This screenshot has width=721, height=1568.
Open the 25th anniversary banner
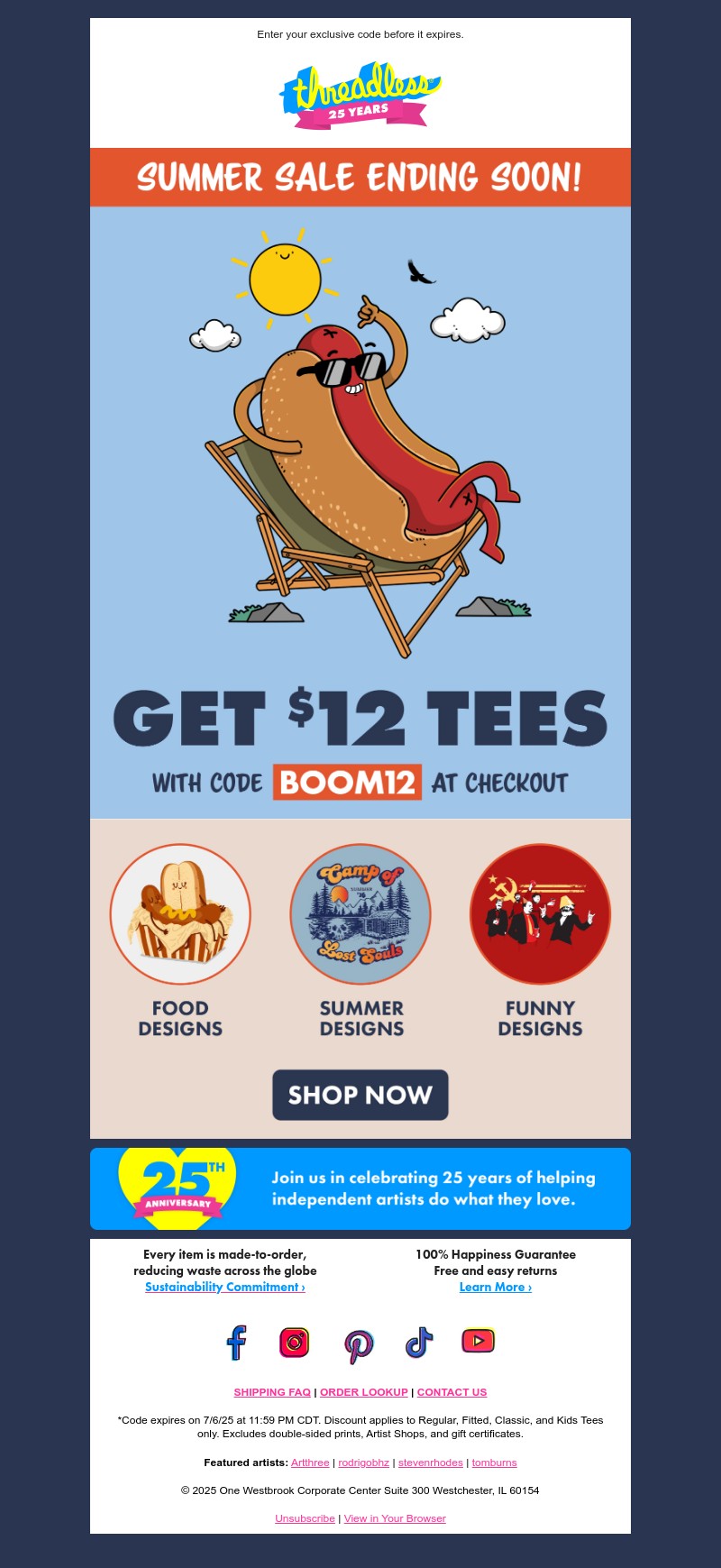[x=360, y=1188]
